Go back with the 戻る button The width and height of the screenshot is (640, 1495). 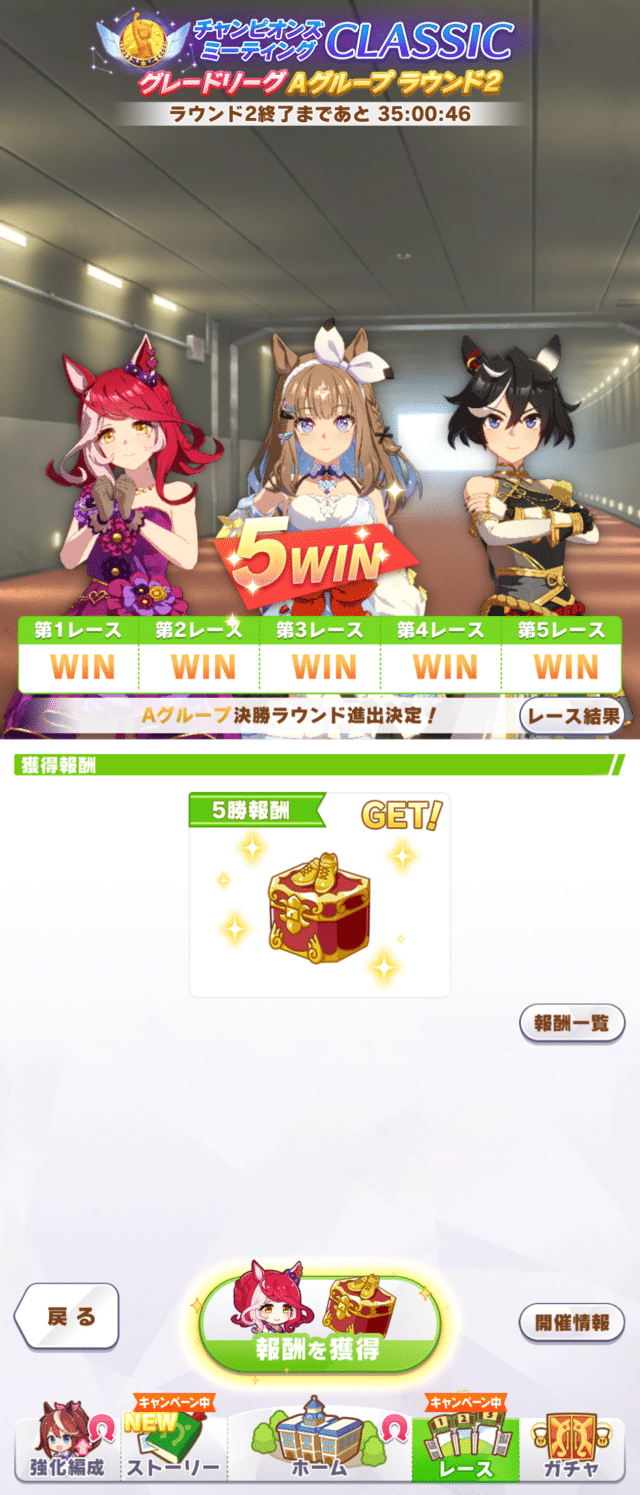pos(68,1317)
